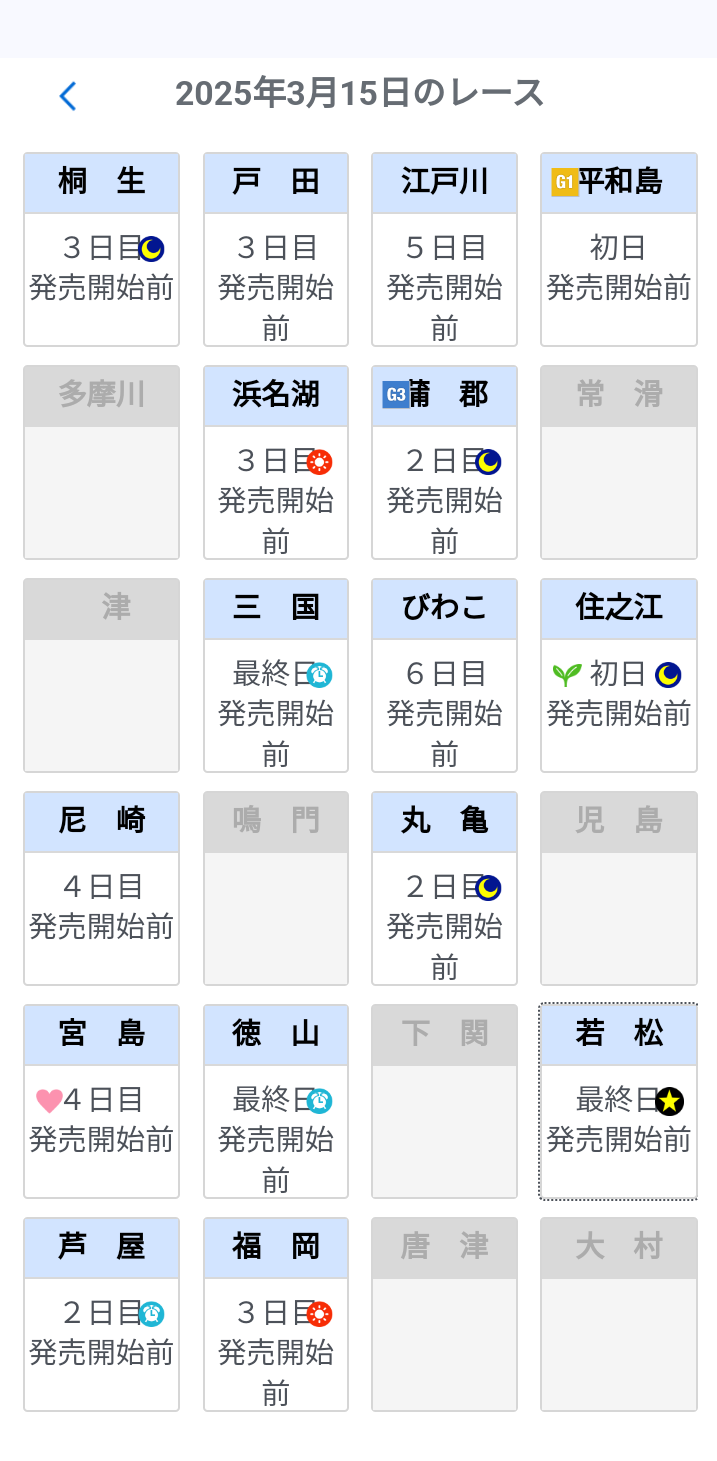717x1461 pixels.
Task: Open the 丸亀 race card
Action: coord(444,889)
